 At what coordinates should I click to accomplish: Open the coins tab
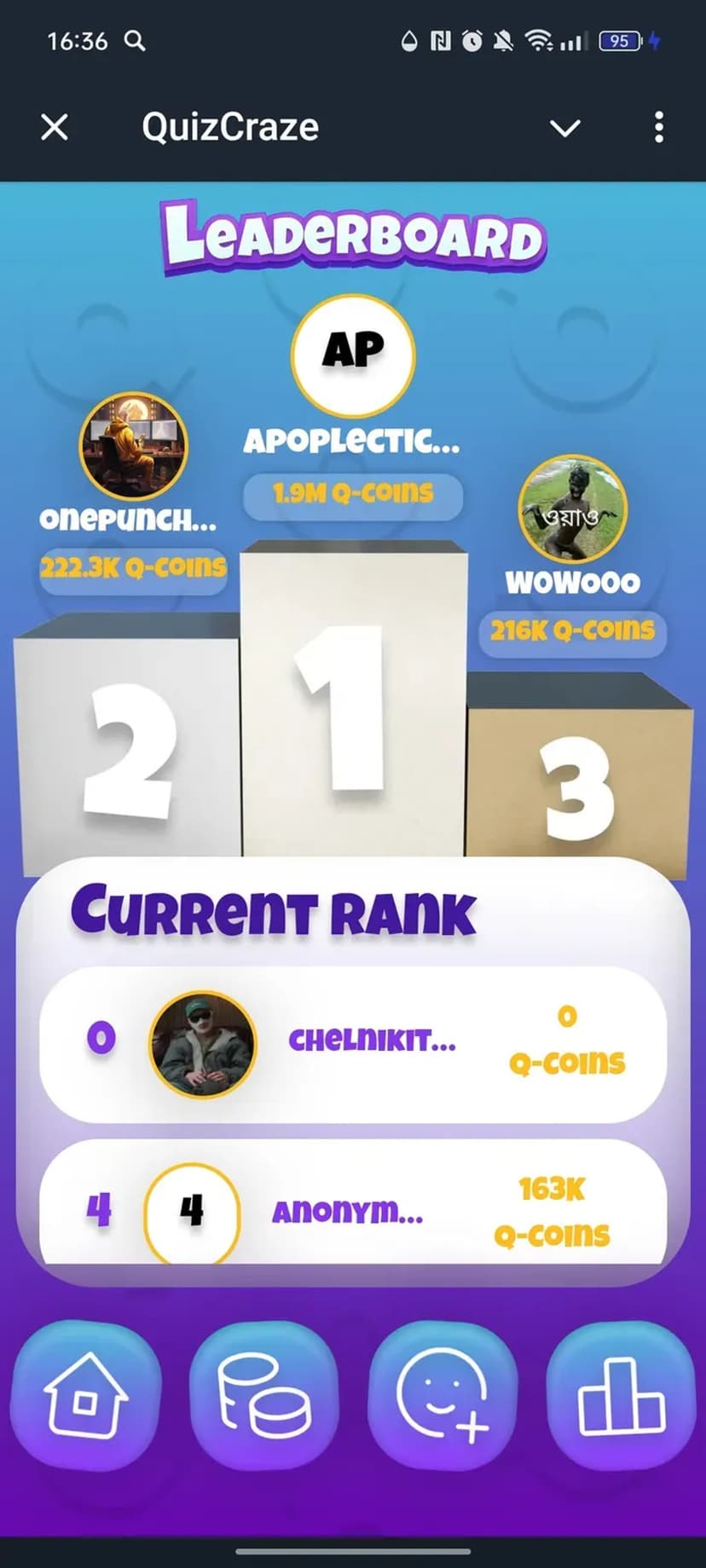264,1396
